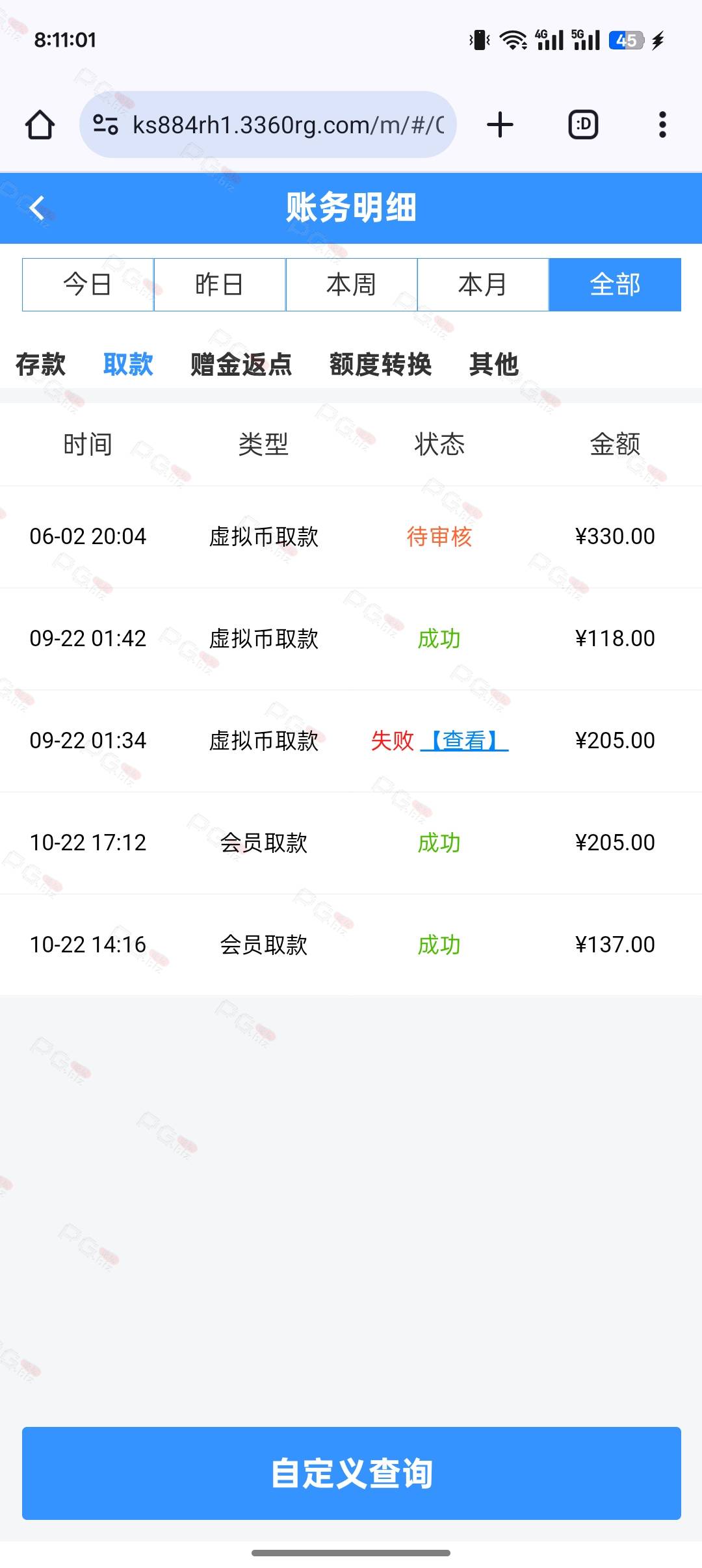702x1568 pixels.
Task: Switch to the 存款 tab
Action: [x=41, y=364]
